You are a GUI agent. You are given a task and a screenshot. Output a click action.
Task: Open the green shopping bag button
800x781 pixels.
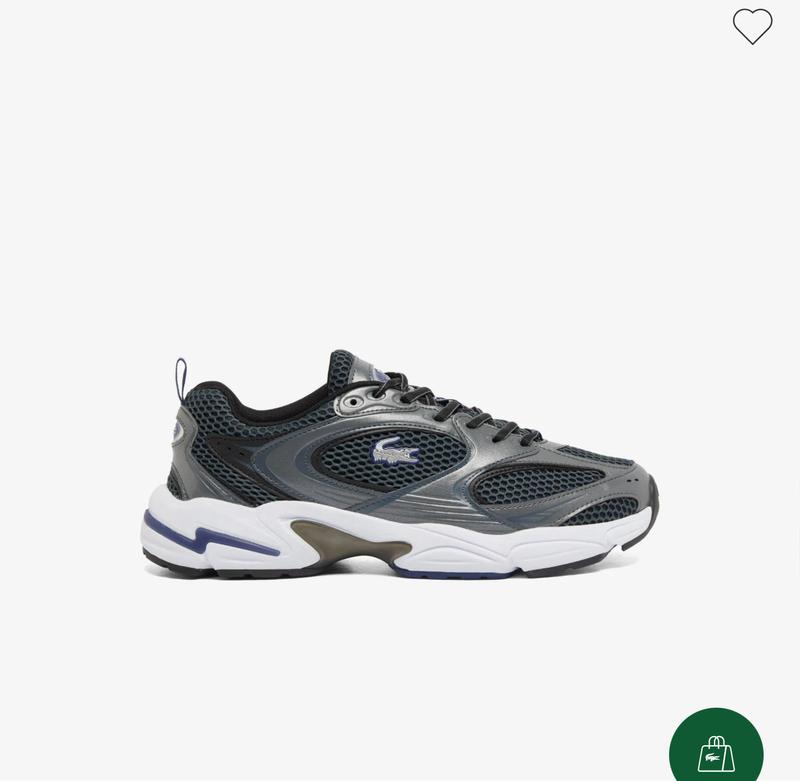point(716,750)
